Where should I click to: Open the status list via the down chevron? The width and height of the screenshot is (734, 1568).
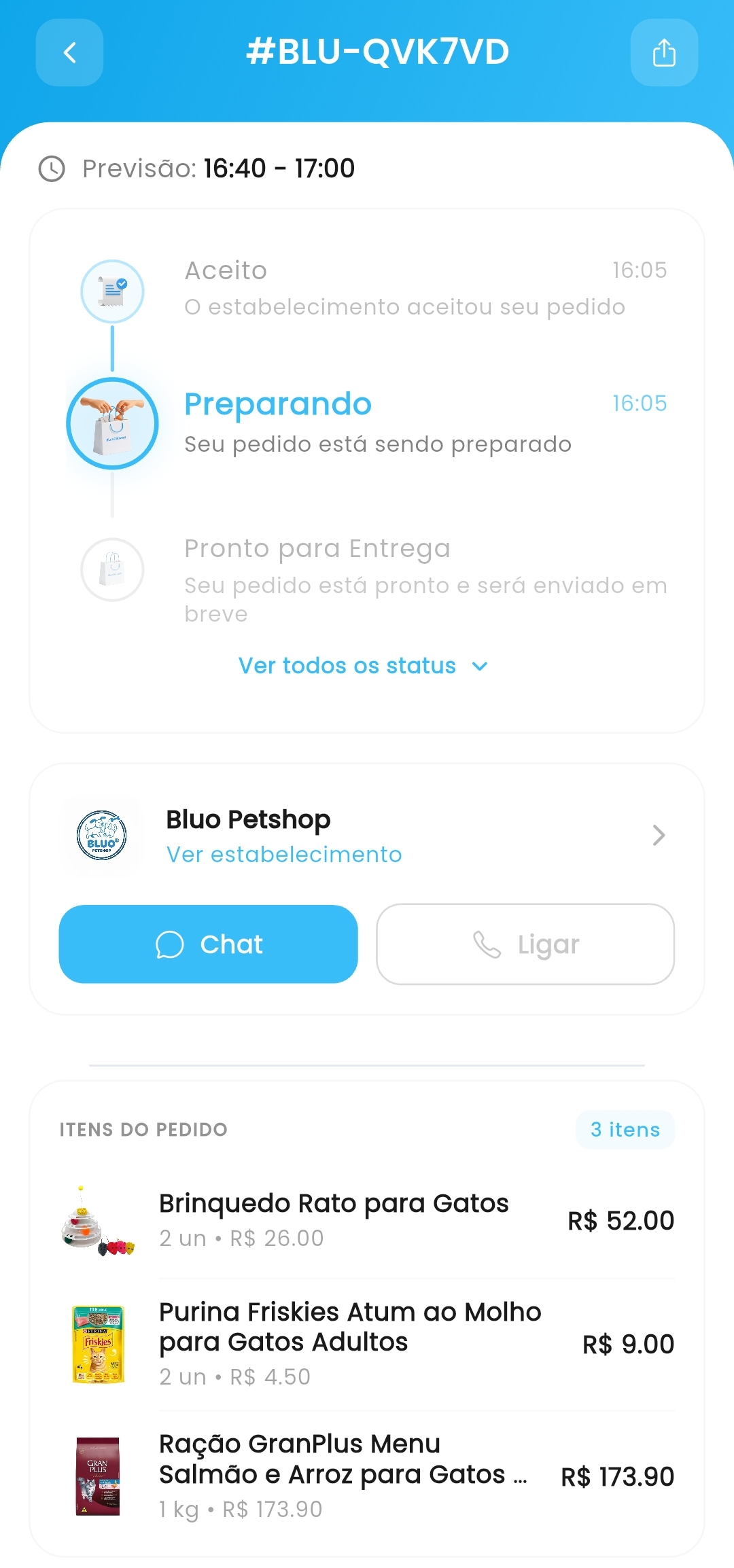point(478,666)
